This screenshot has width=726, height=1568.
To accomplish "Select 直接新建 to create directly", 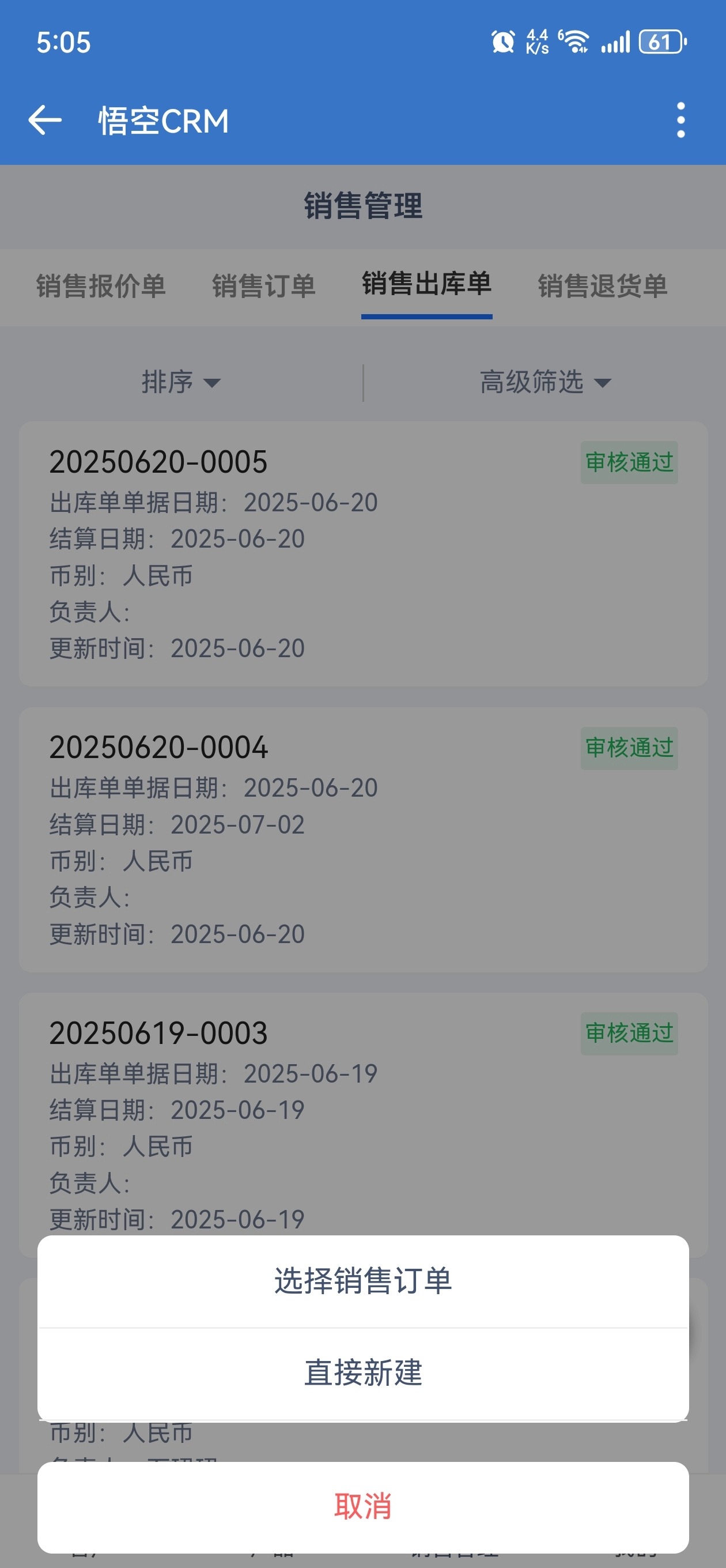I will (x=362, y=1373).
